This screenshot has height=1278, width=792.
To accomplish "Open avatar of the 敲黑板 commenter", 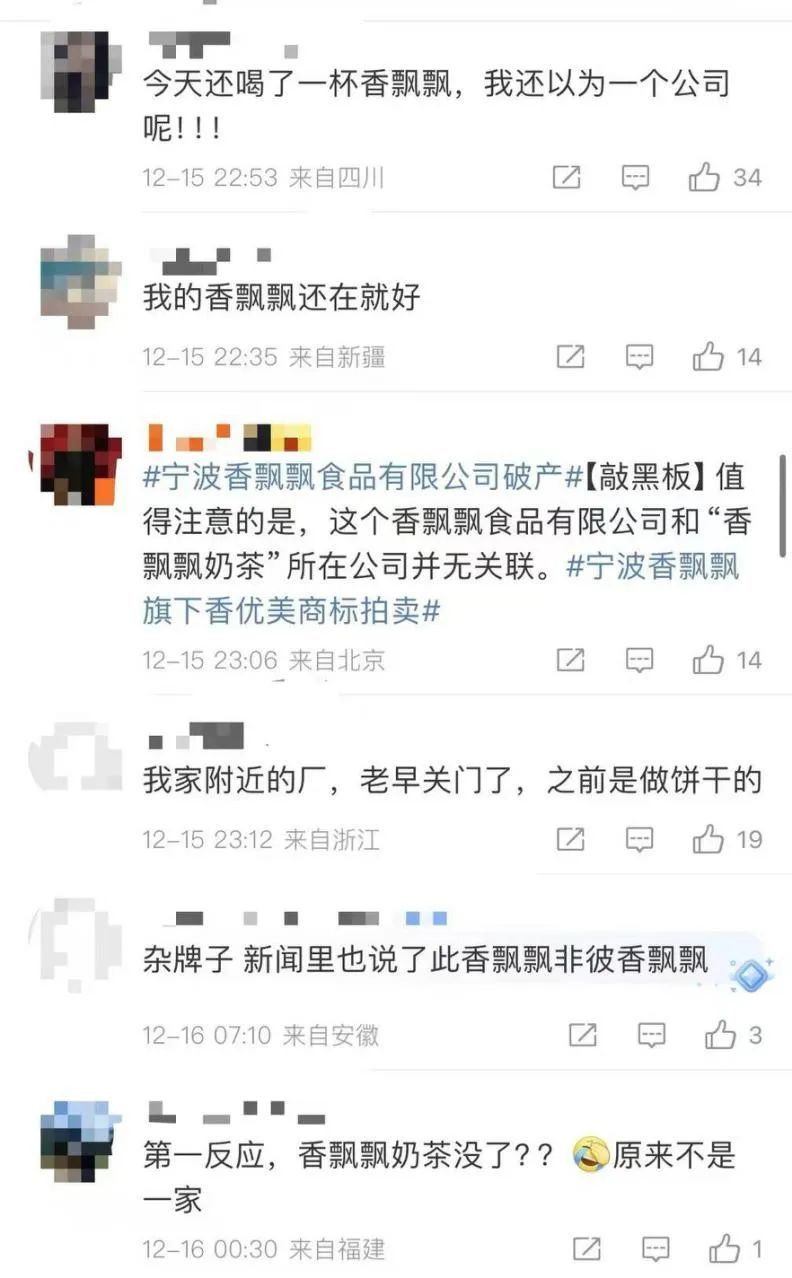I will [80, 463].
